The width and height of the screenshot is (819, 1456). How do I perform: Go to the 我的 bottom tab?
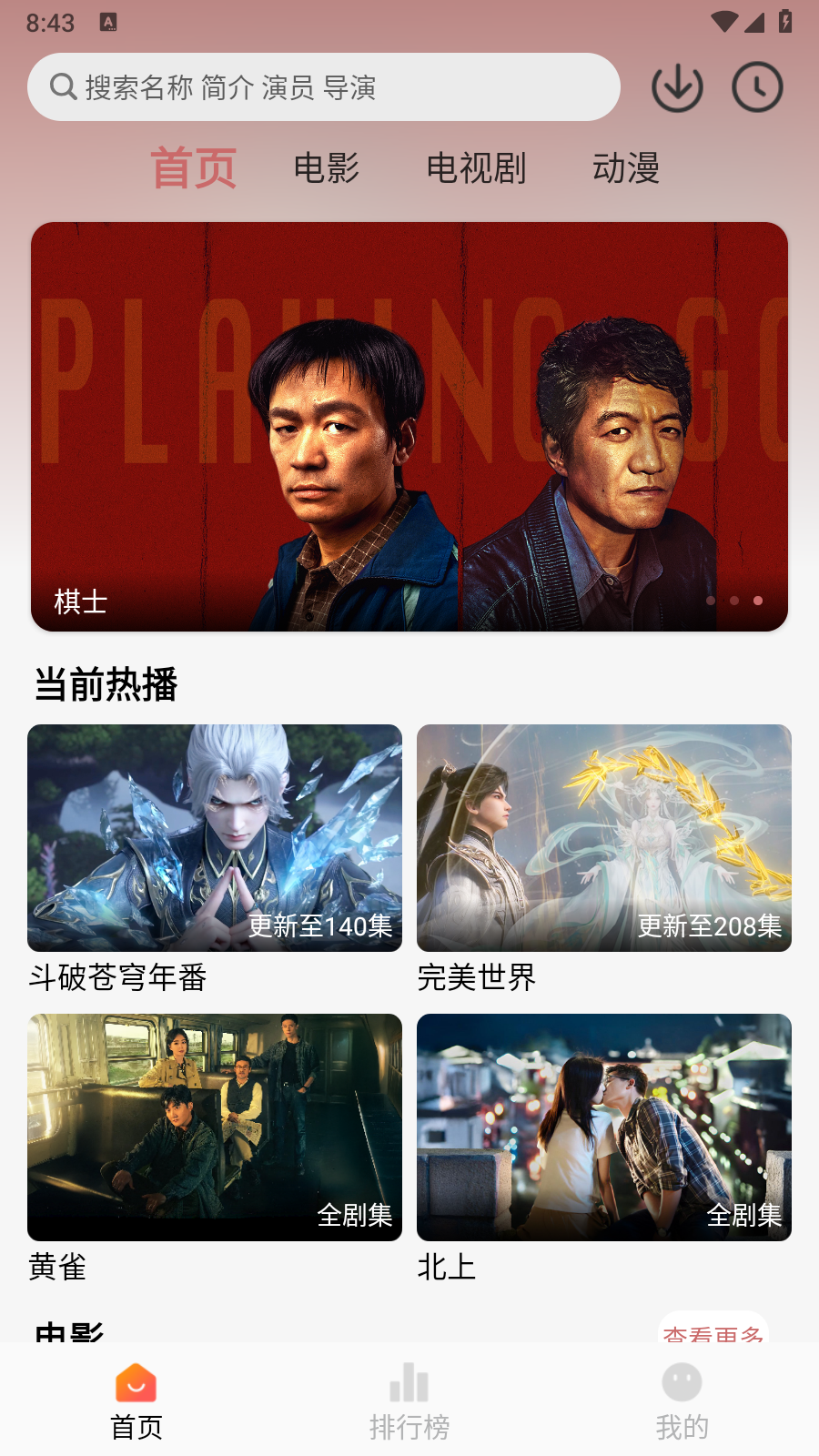click(x=682, y=1402)
